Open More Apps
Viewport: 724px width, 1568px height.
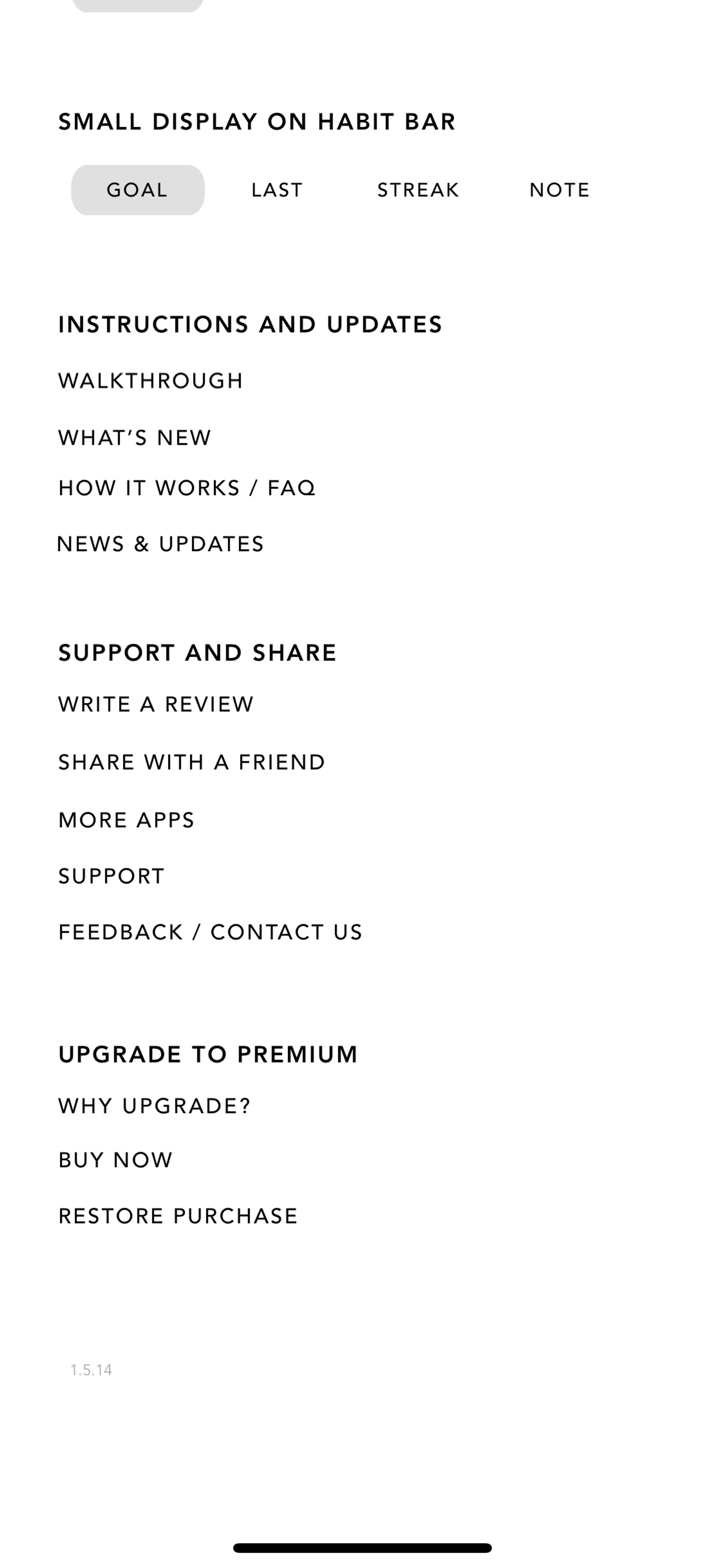tap(127, 820)
